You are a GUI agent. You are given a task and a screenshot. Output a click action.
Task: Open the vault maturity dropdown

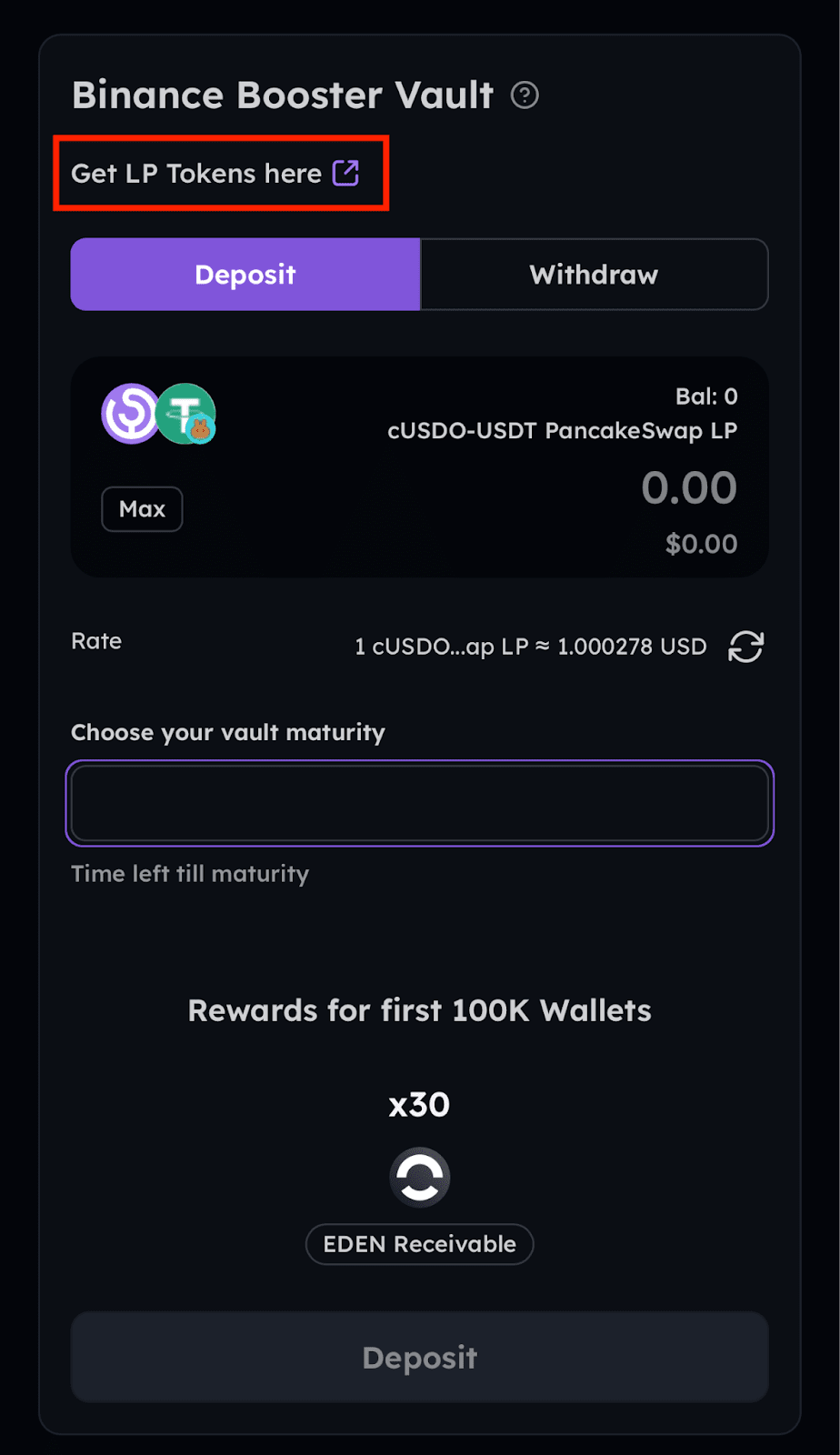pyautogui.click(x=420, y=803)
